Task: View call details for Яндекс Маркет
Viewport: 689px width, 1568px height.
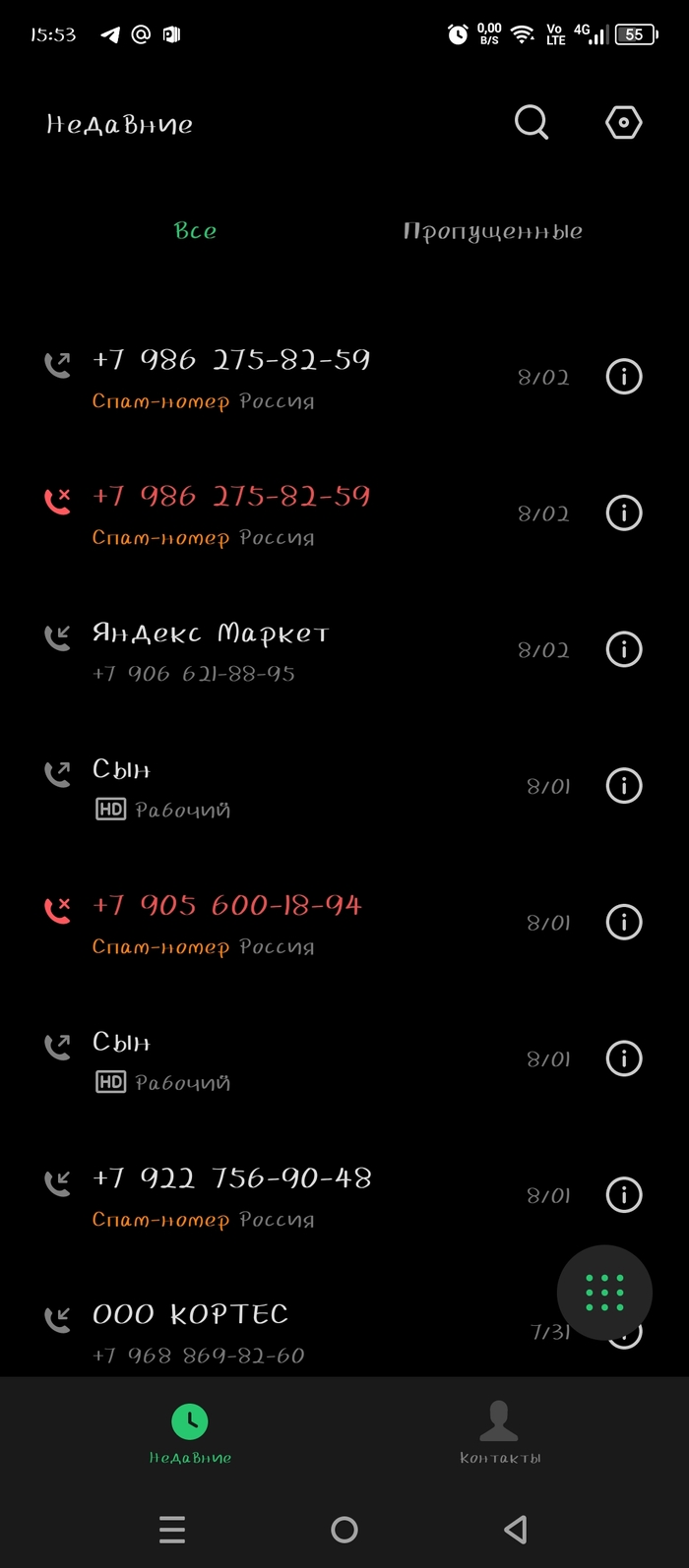Action: pos(623,649)
